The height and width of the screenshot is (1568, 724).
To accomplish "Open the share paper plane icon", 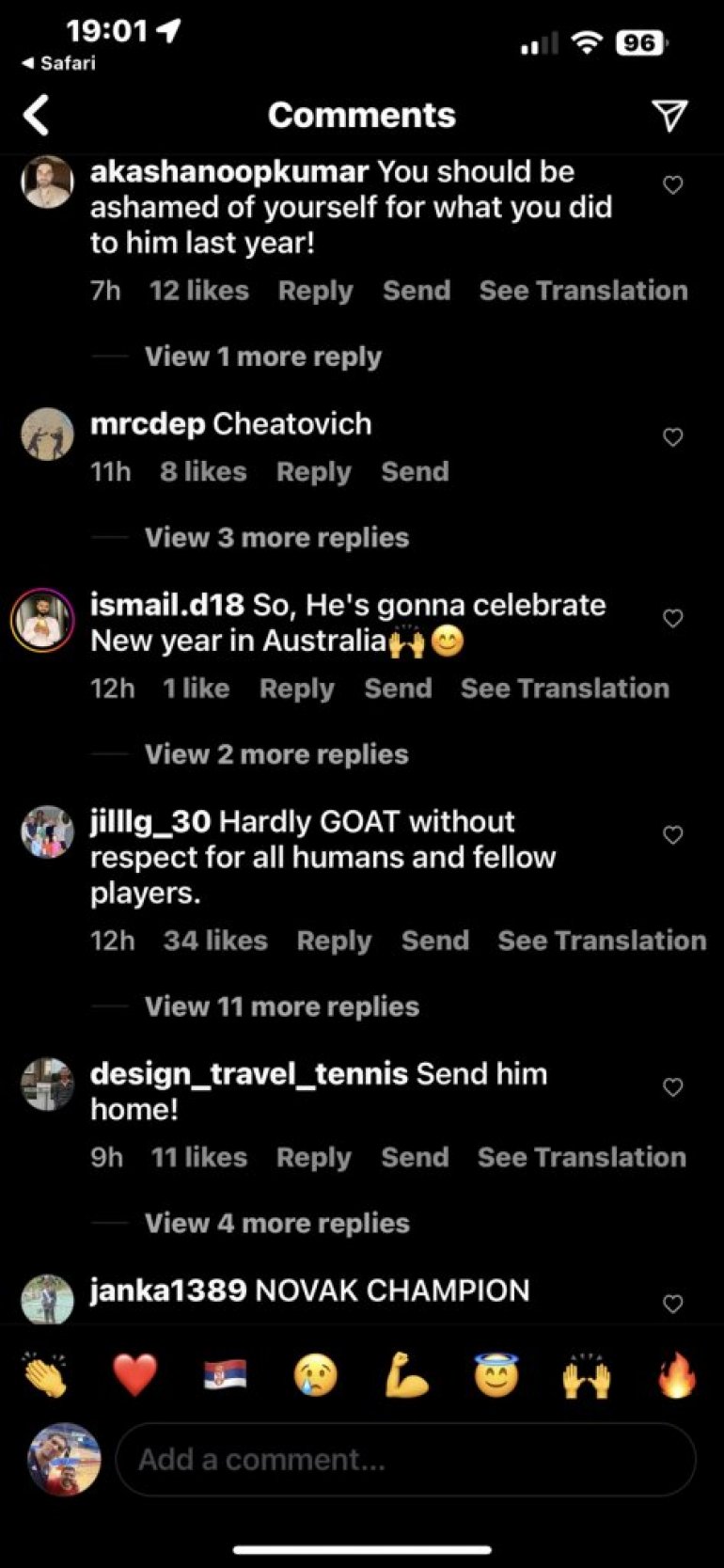I will pyautogui.click(x=669, y=116).
